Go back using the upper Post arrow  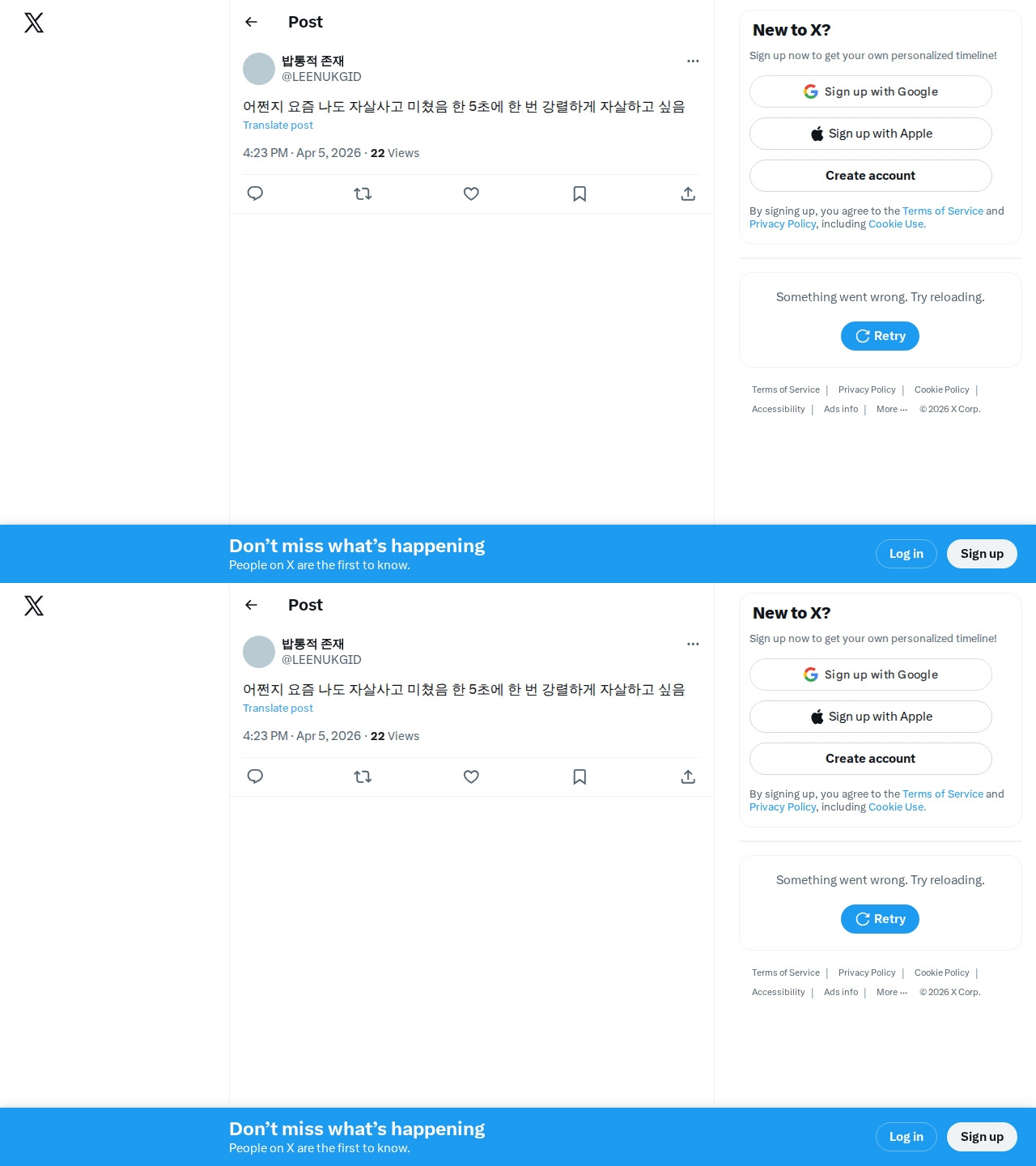click(251, 22)
